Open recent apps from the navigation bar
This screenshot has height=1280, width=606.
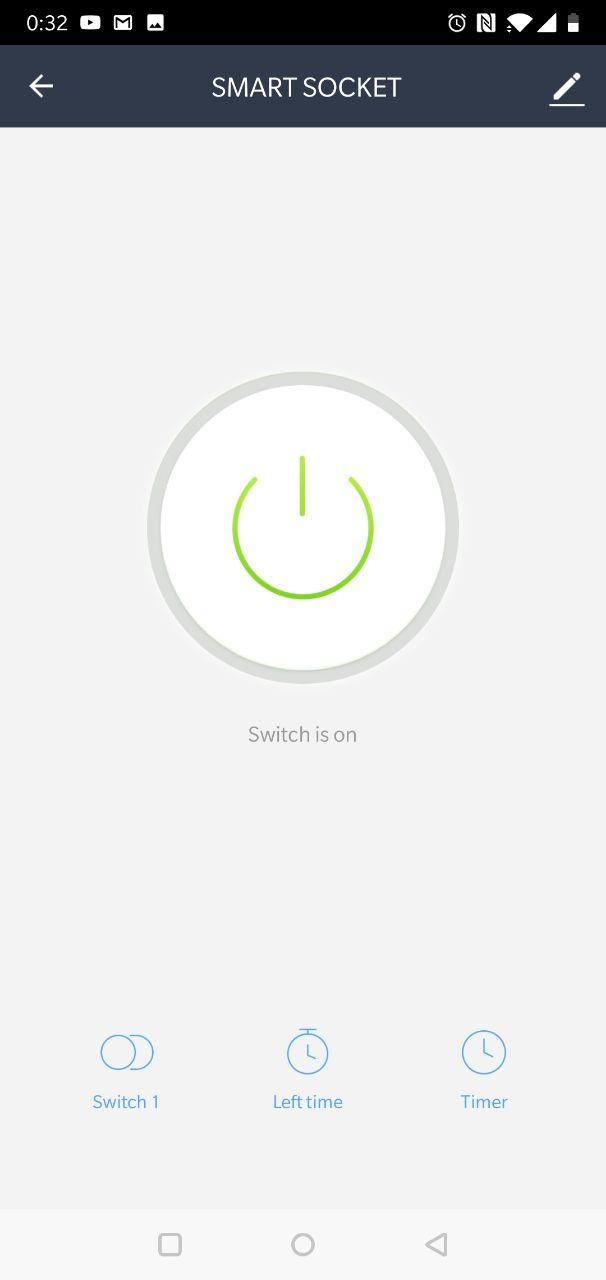pyautogui.click(x=170, y=1244)
